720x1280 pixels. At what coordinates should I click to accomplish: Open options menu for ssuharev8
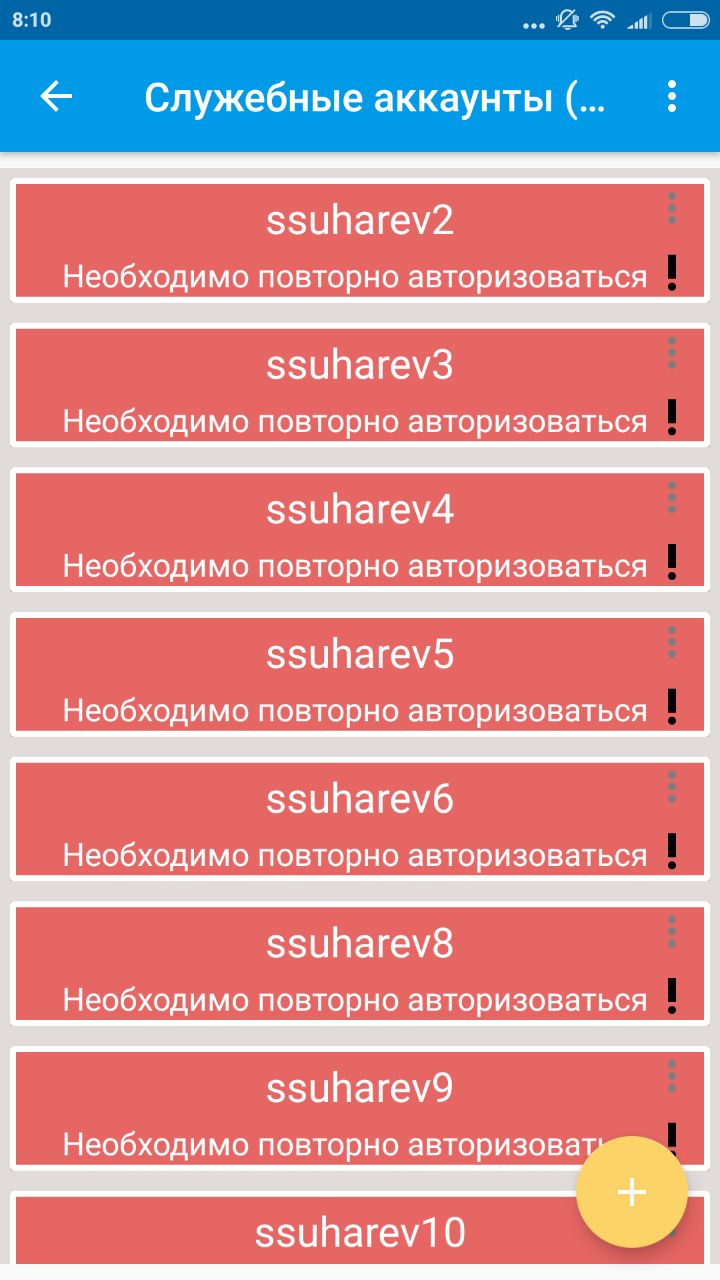[x=672, y=931]
